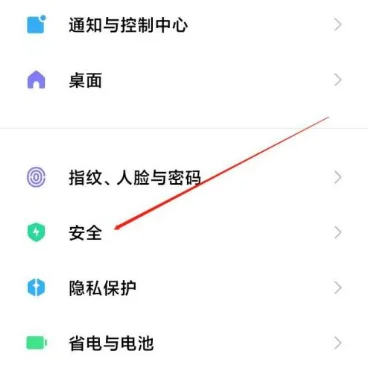
Task: Open the 桌面 settings row
Action: [184, 80]
